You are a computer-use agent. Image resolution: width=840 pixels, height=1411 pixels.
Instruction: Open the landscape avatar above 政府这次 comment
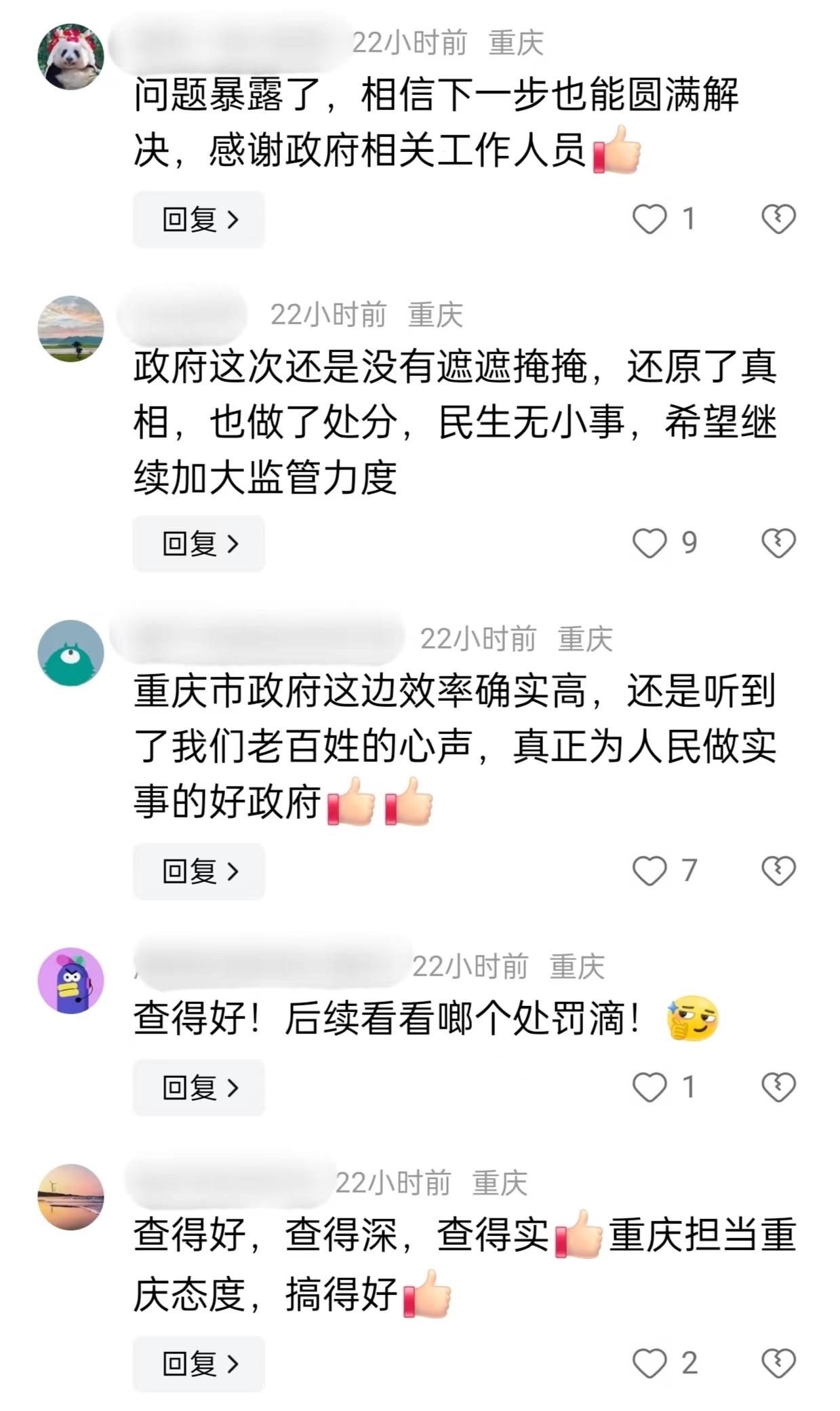71,328
